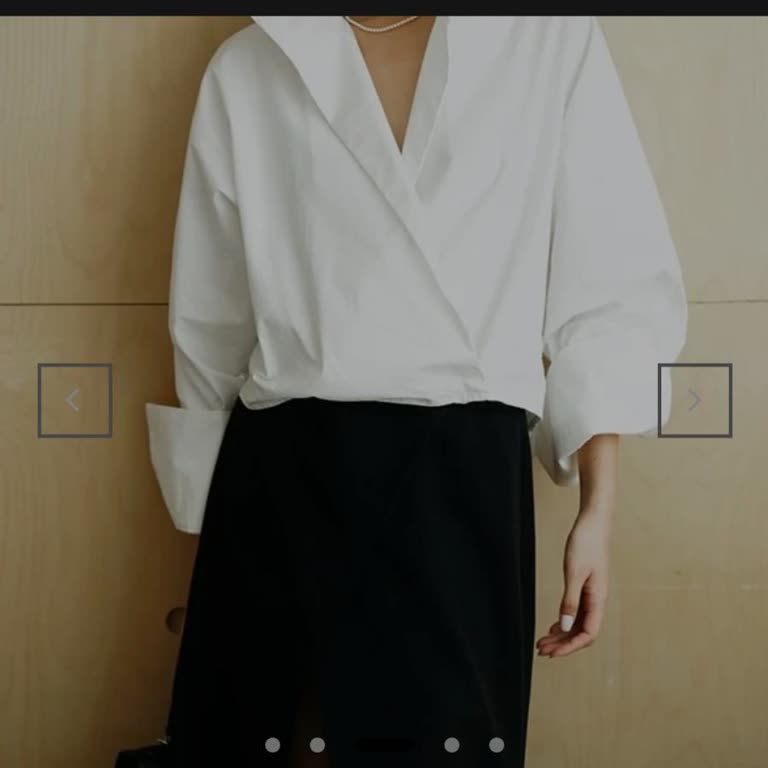Select the fourth carousel page dot

click(x=452, y=745)
